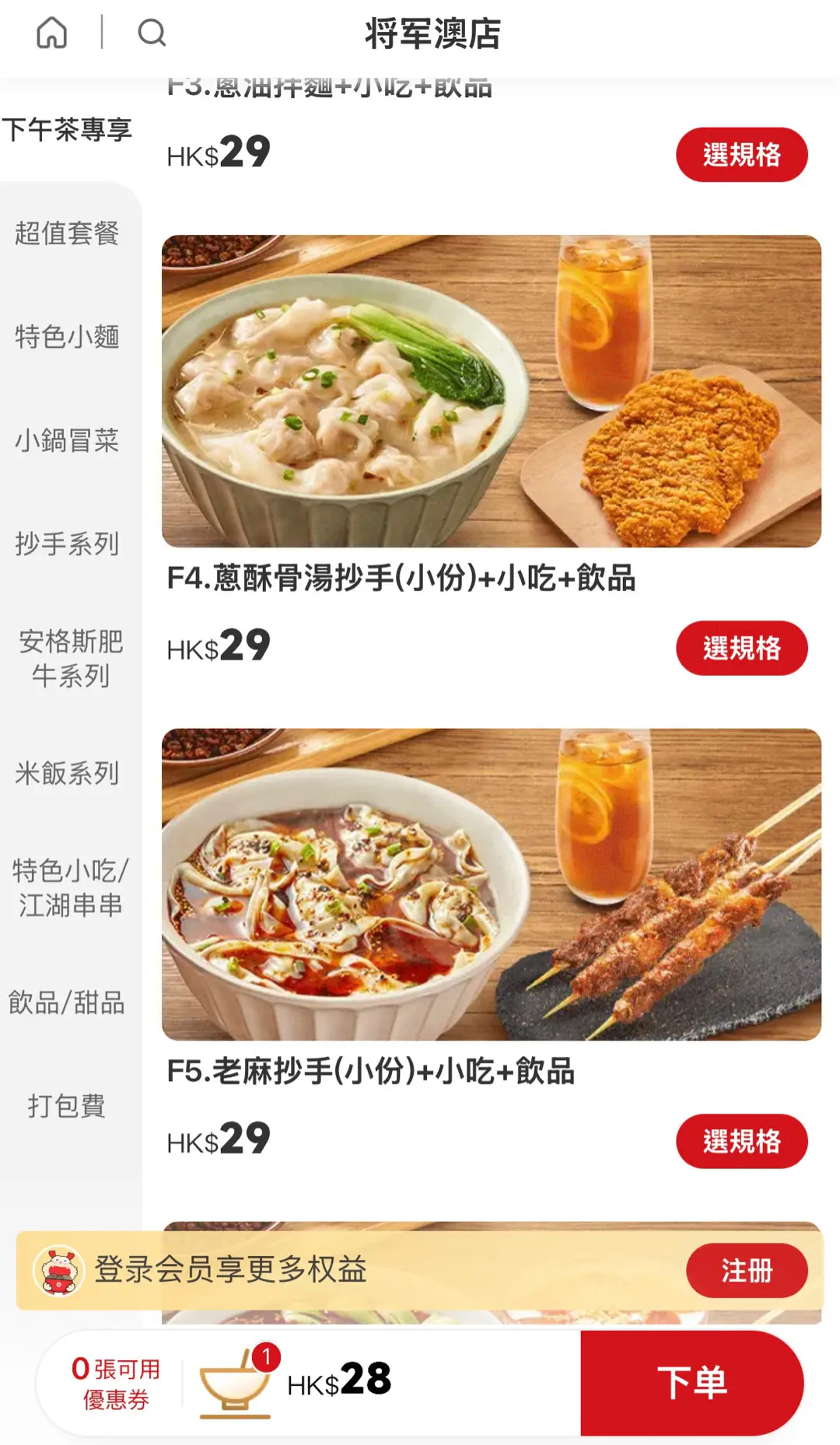View the F5 老麻抄手 set photo
840x1445 pixels.
click(491, 884)
